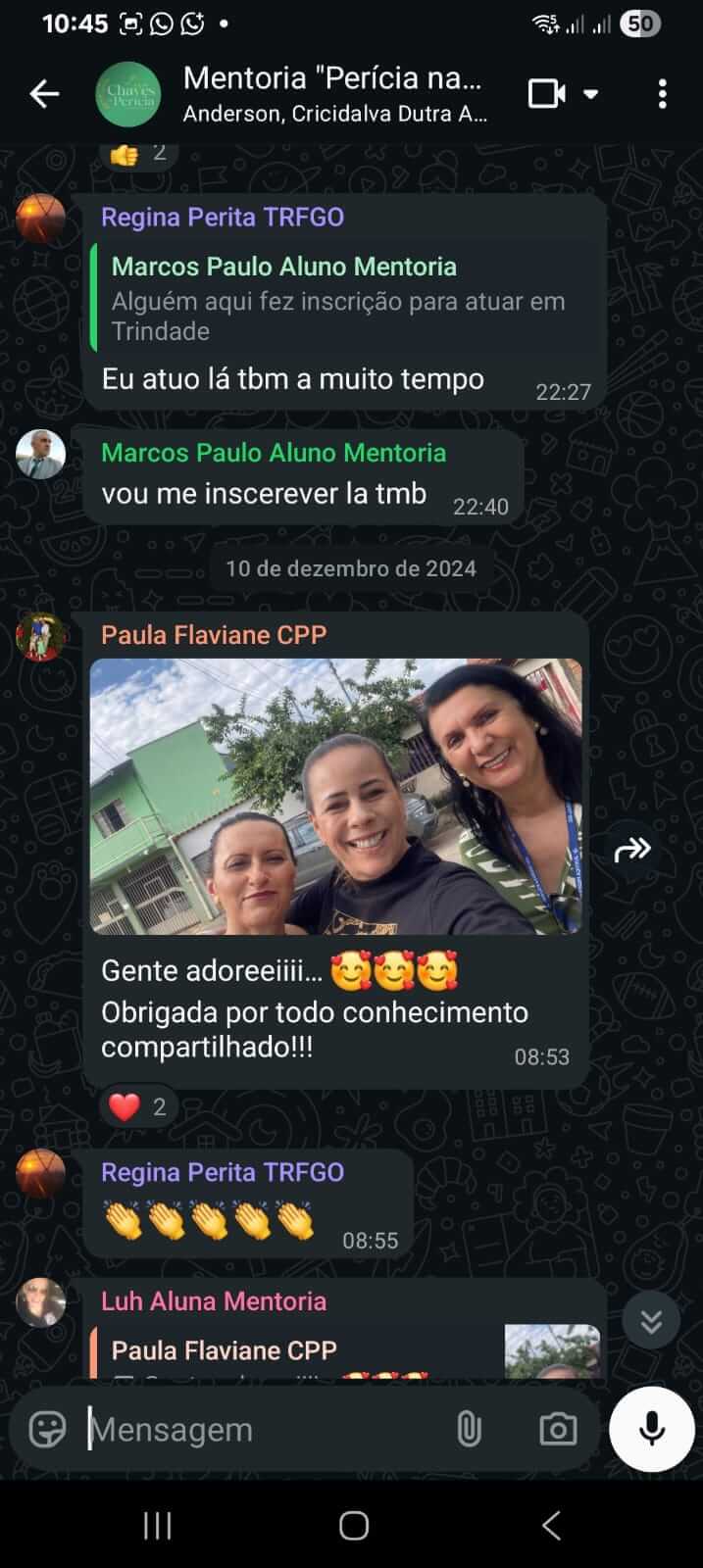Go back to the chat list

click(44, 94)
